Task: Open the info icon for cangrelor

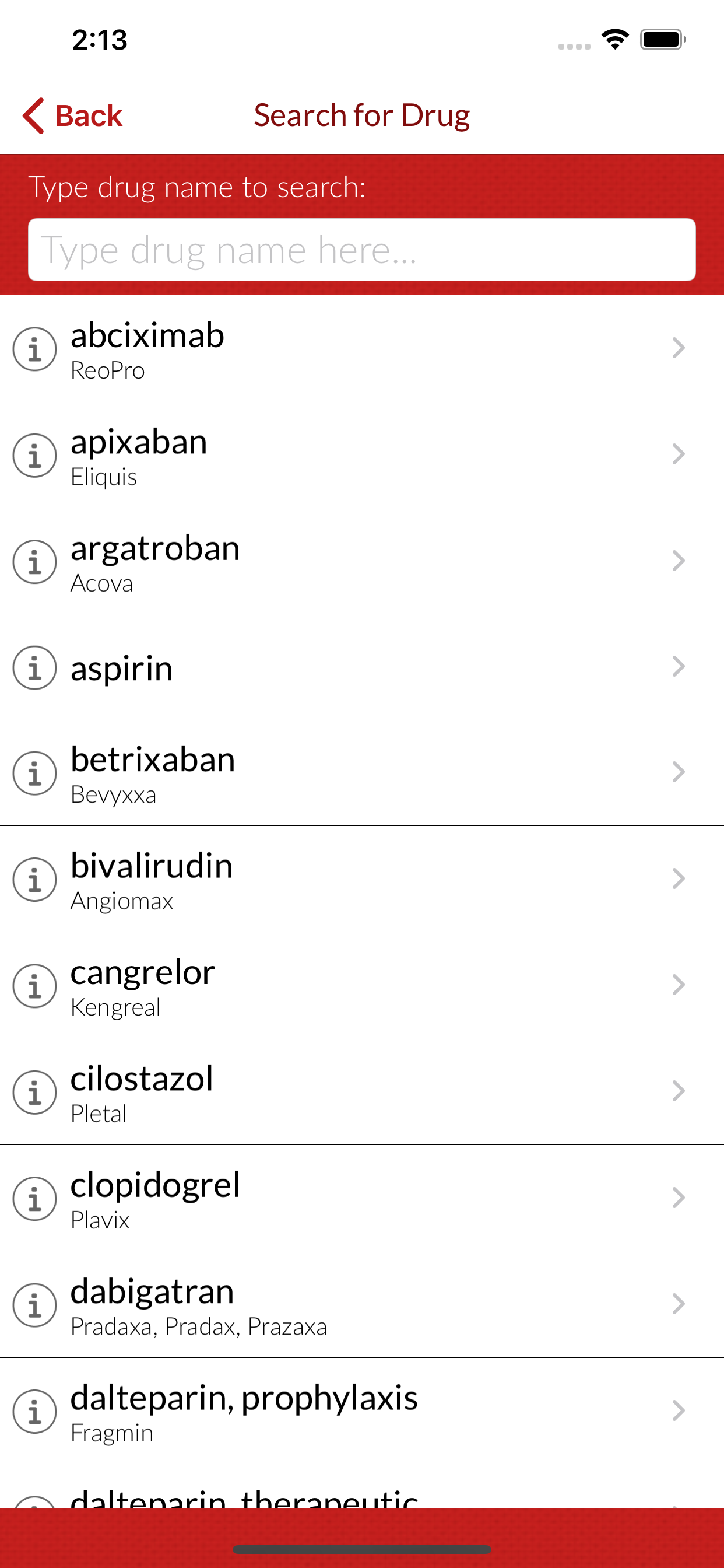Action: pos(34,986)
